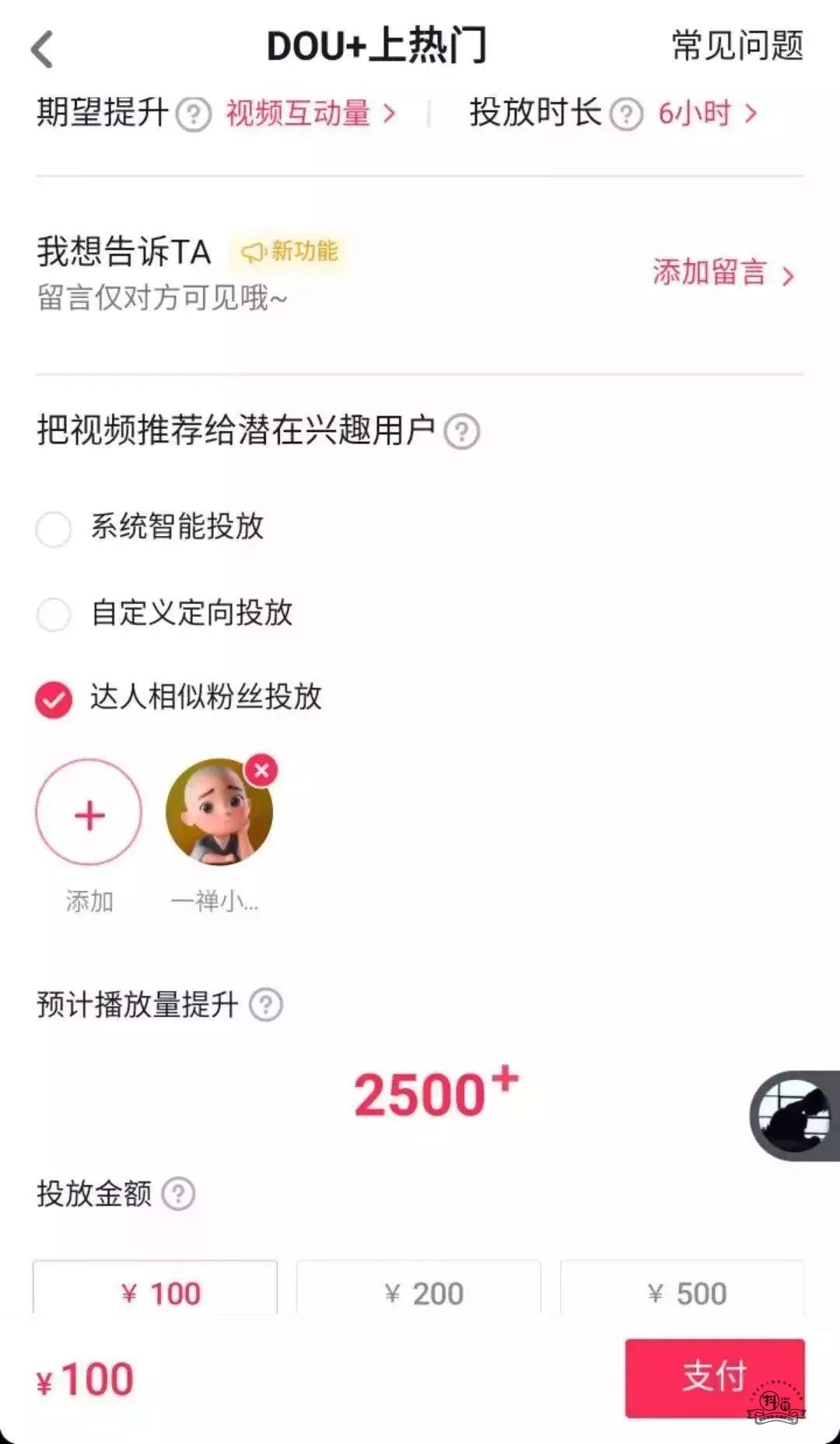Tap 添加留言 to leave a message
The height and width of the screenshot is (1444, 840).
point(723,273)
